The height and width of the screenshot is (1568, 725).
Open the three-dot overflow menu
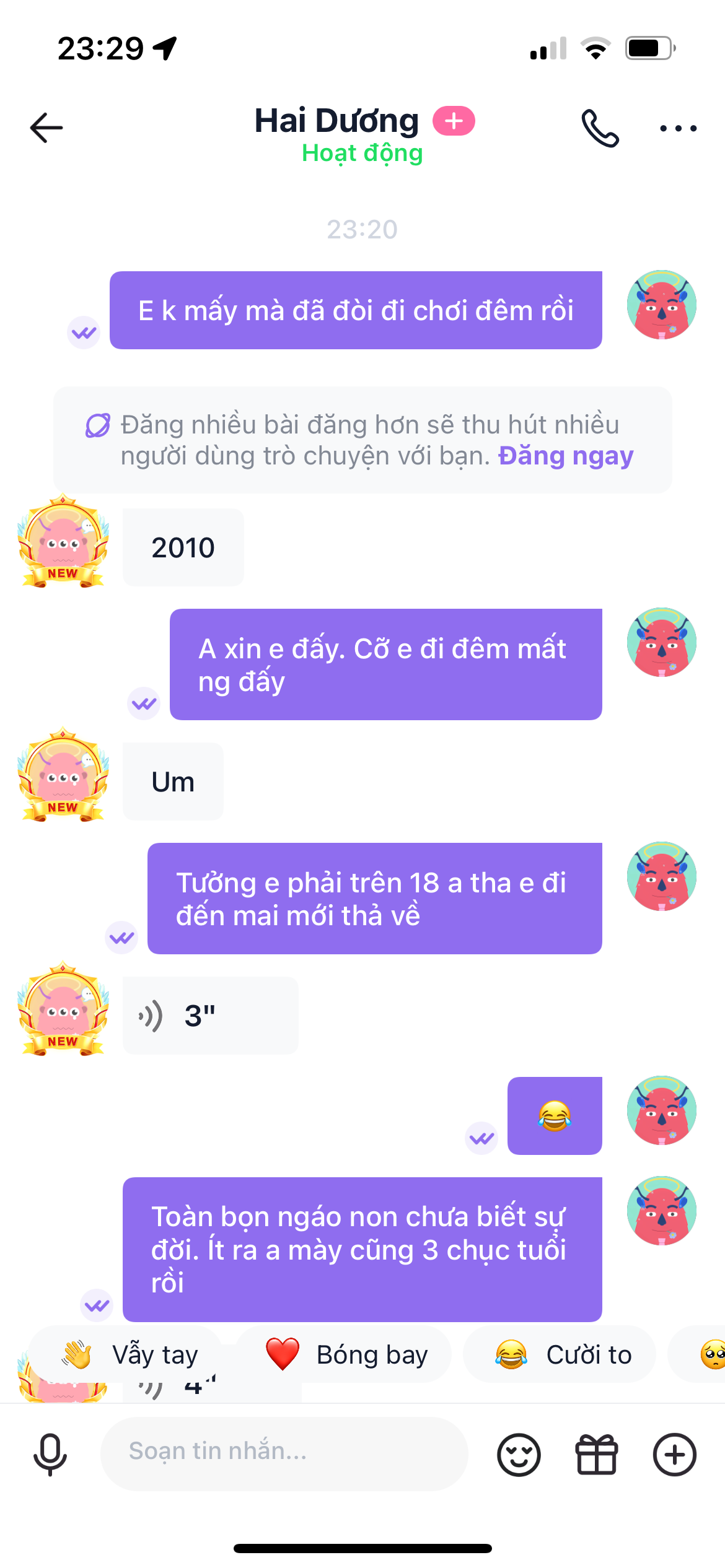678,128
